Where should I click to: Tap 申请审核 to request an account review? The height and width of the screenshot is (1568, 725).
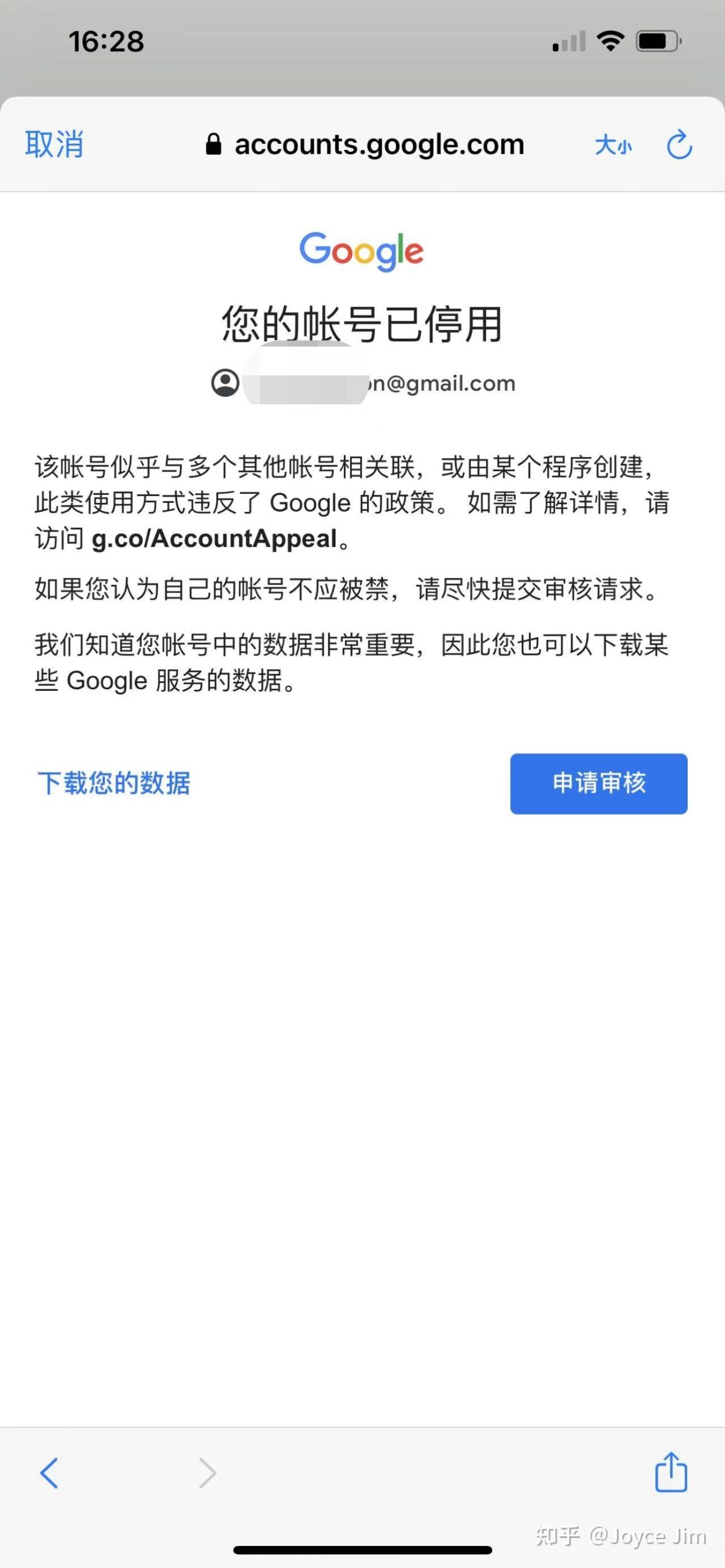[598, 783]
